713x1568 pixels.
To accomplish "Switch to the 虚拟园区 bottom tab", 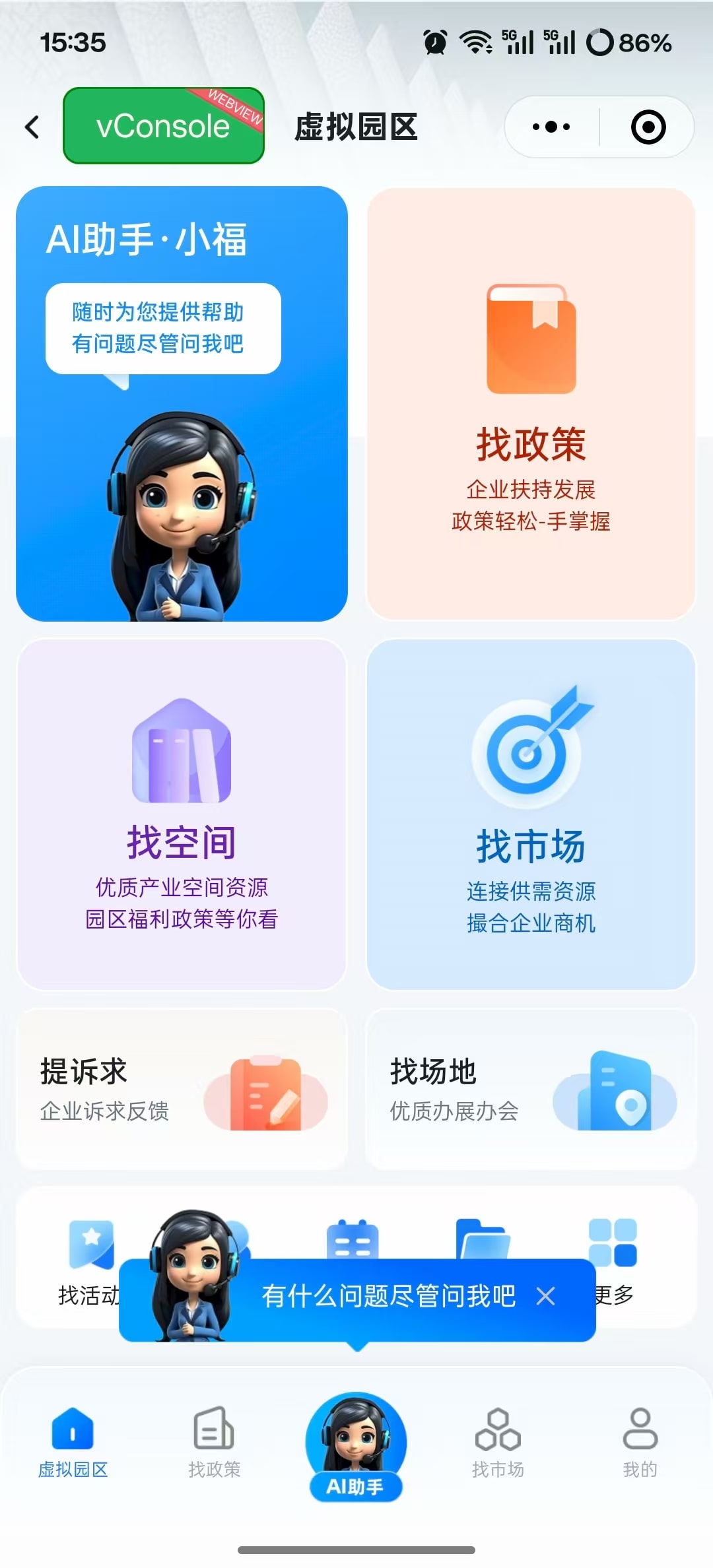I will pyautogui.click(x=73, y=1442).
